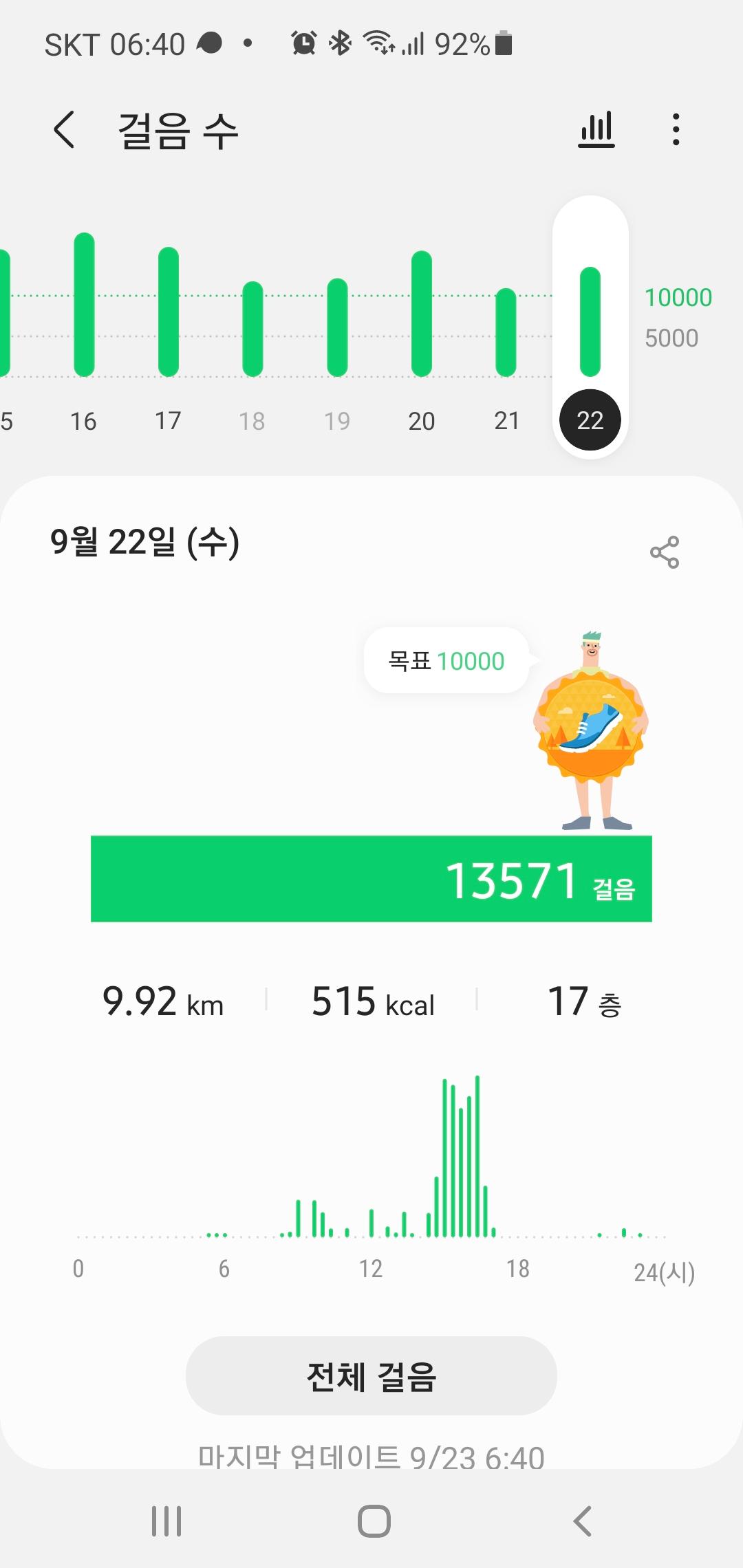The height and width of the screenshot is (1568, 743).
Task: Go to the home screen
Action: click(374, 1521)
